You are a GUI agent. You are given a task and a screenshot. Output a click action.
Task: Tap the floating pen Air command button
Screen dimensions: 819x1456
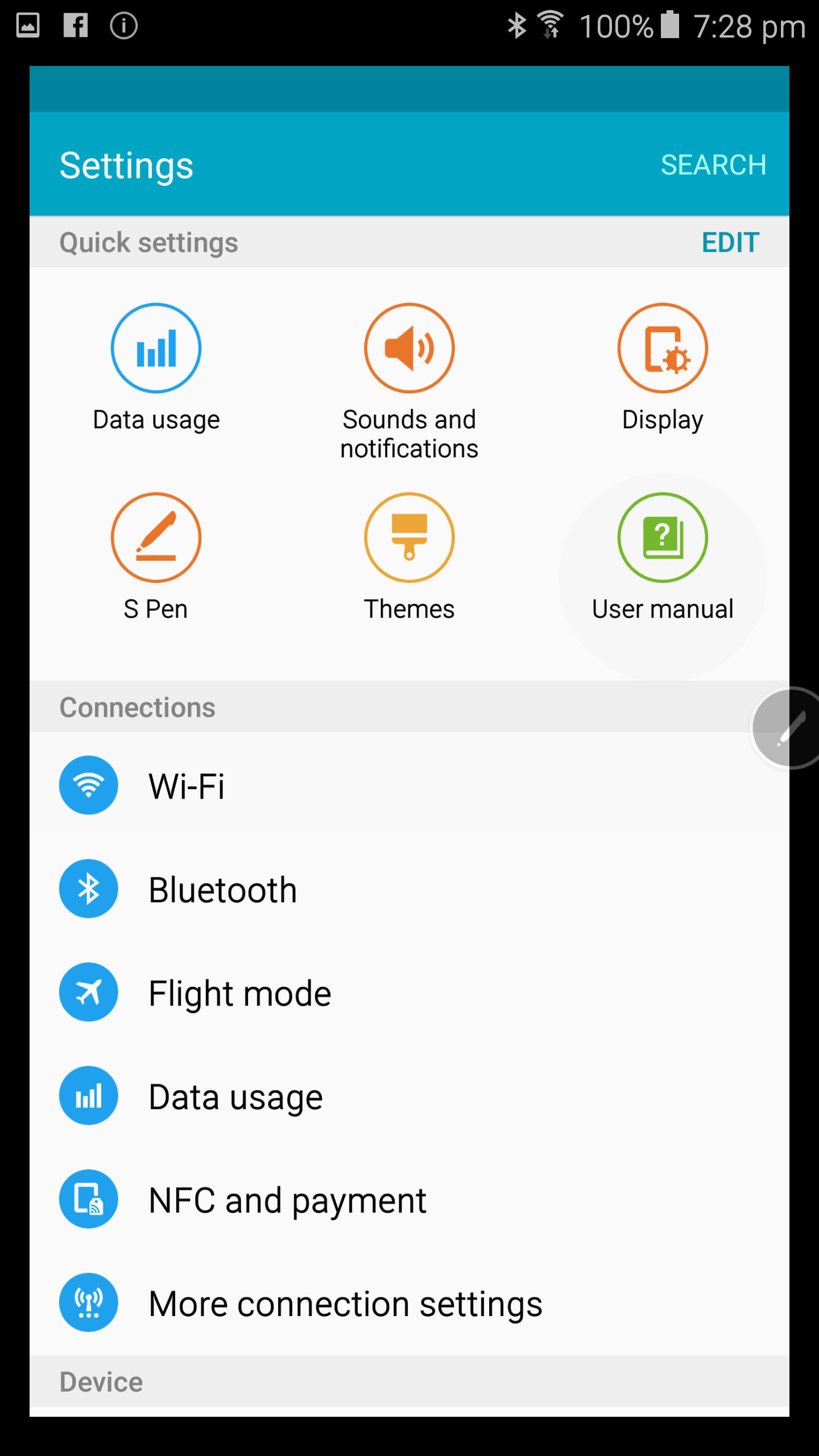coord(788,728)
